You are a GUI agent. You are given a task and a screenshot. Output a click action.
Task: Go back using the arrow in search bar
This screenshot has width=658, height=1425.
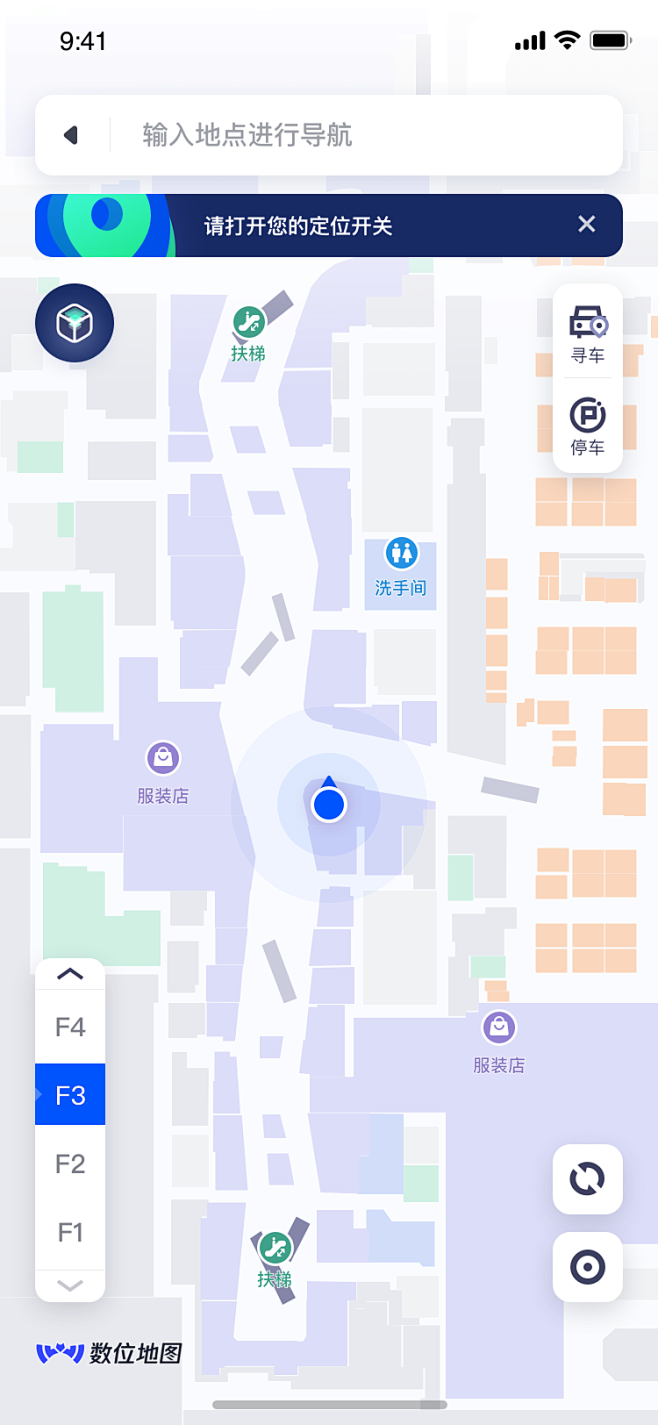pyautogui.click(x=71, y=135)
